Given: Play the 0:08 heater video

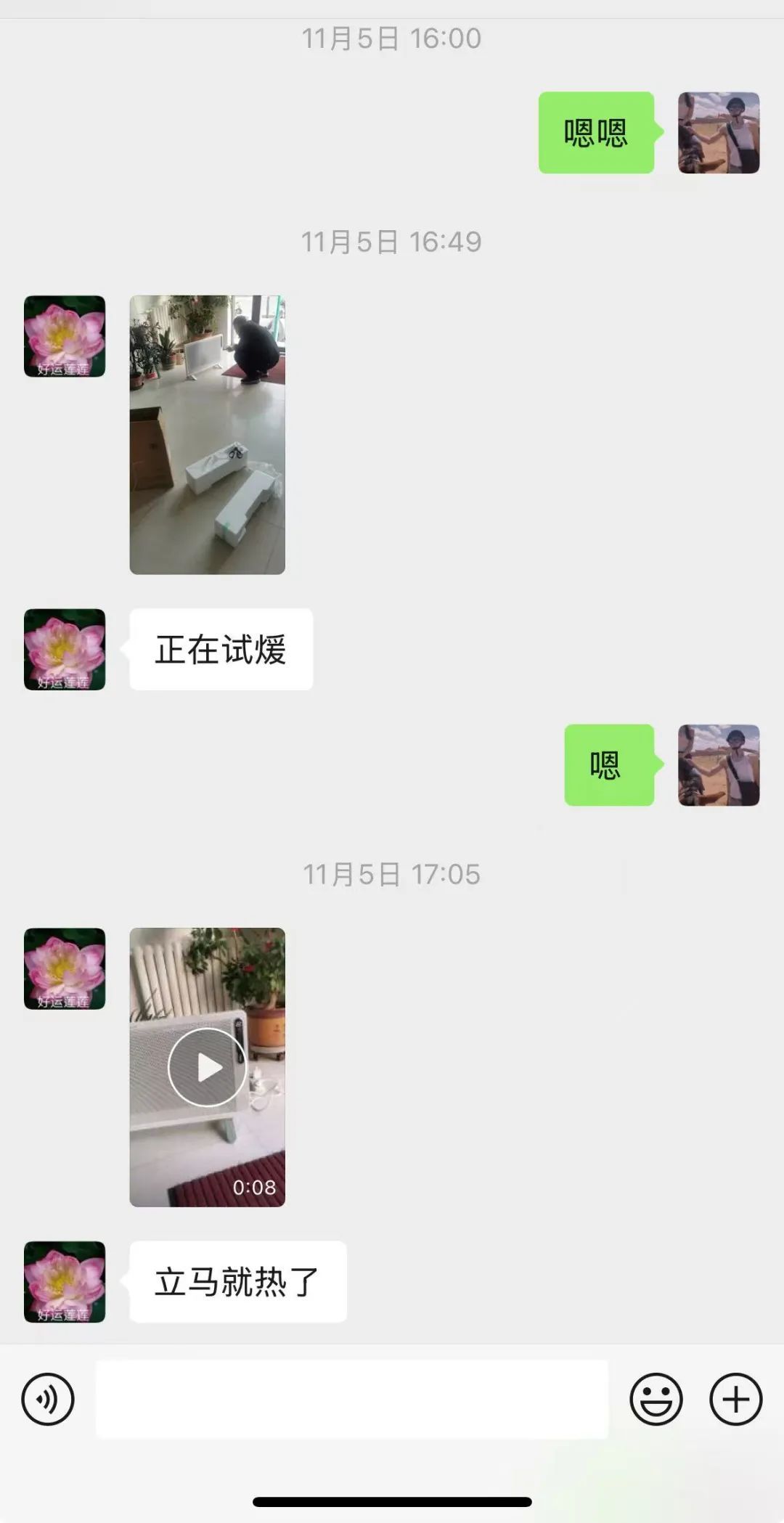Looking at the screenshot, I should pyautogui.click(x=208, y=1067).
